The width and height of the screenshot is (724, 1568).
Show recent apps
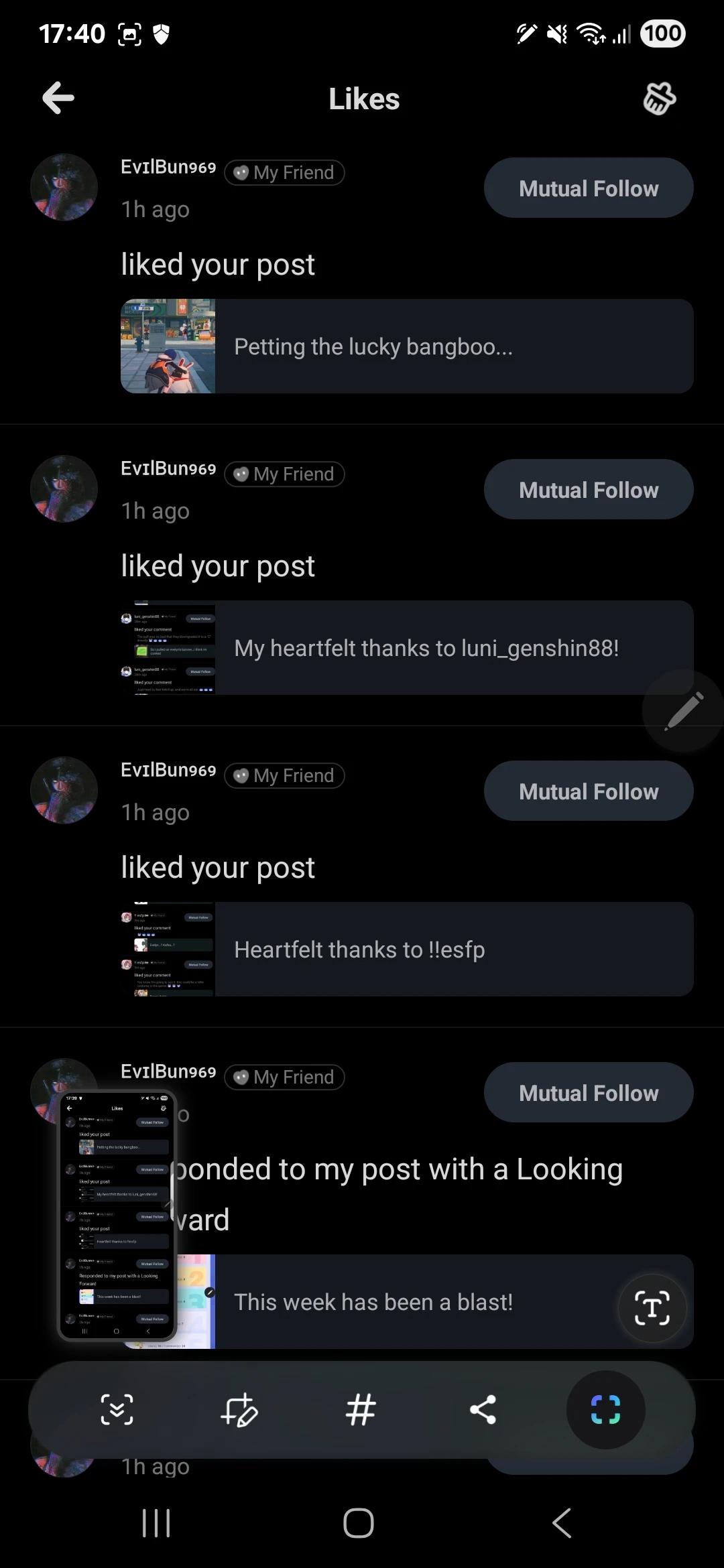point(156,1523)
